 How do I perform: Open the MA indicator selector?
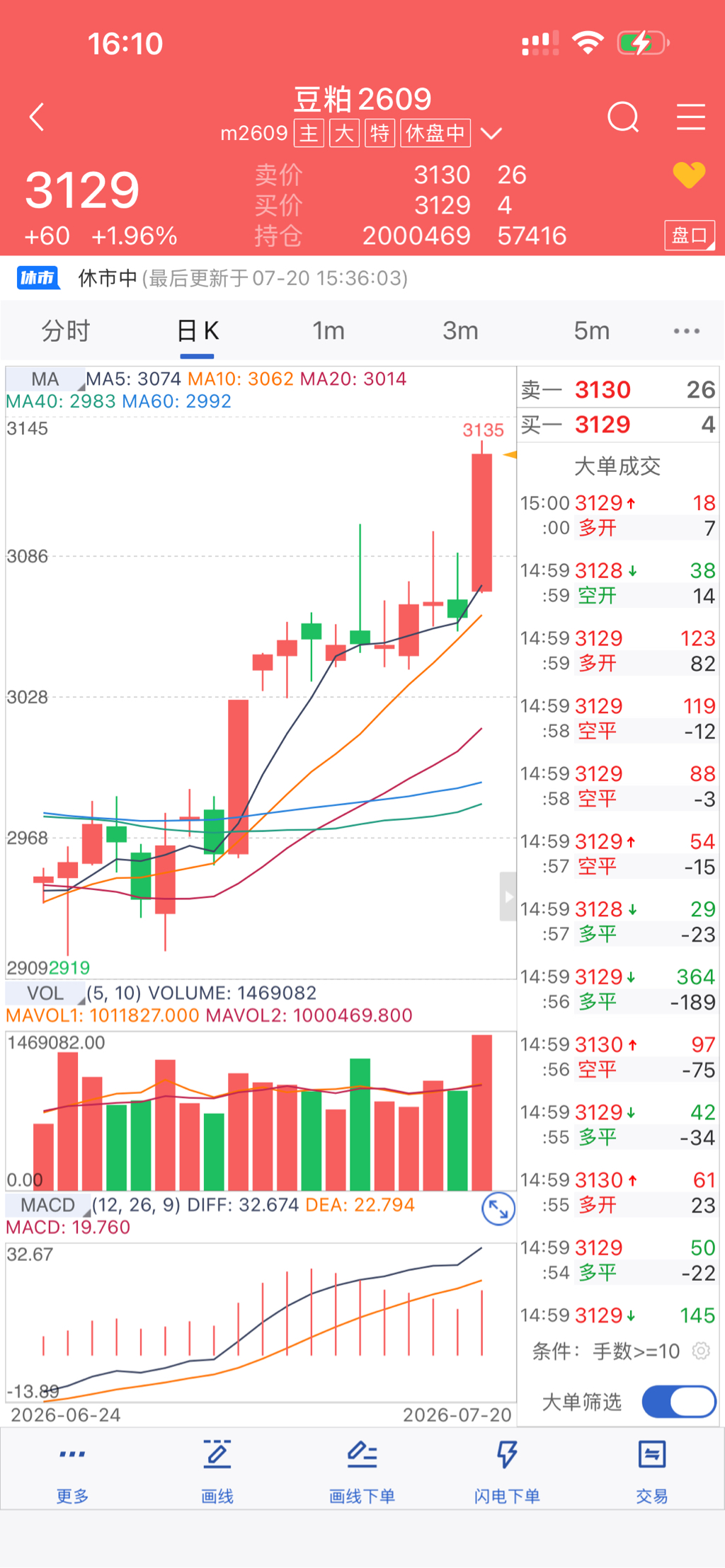45,379
